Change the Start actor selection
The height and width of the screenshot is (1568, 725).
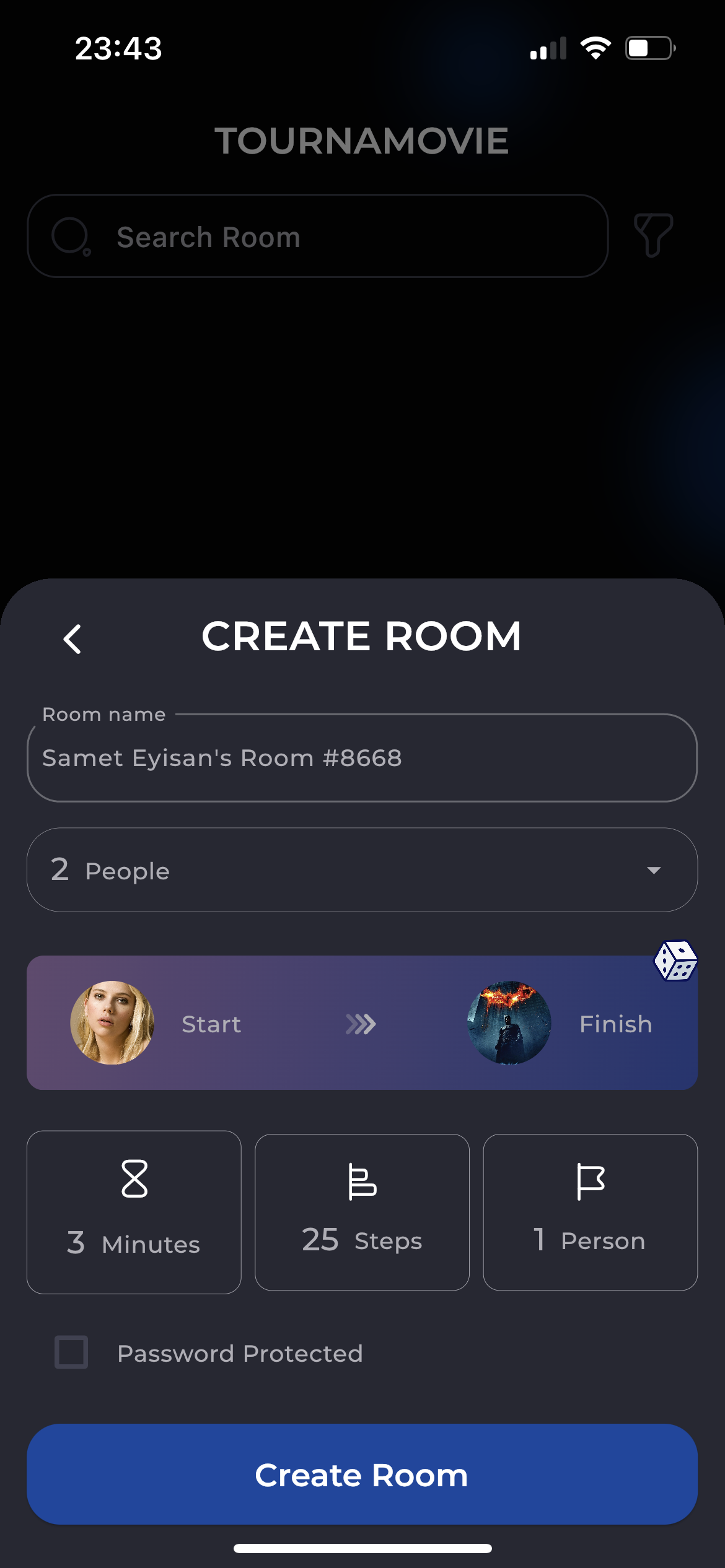click(x=112, y=1023)
